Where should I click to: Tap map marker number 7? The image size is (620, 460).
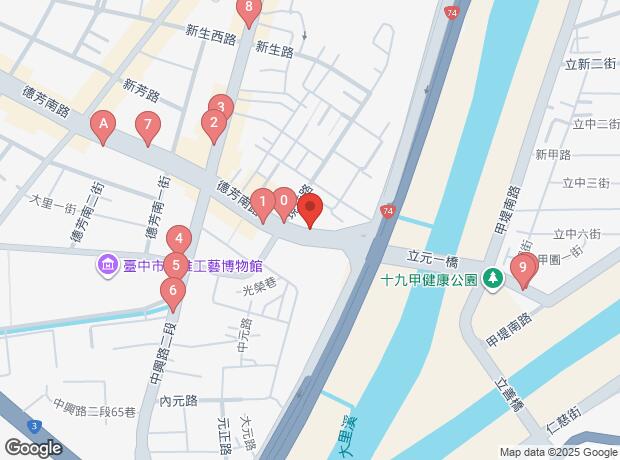(x=148, y=126)
